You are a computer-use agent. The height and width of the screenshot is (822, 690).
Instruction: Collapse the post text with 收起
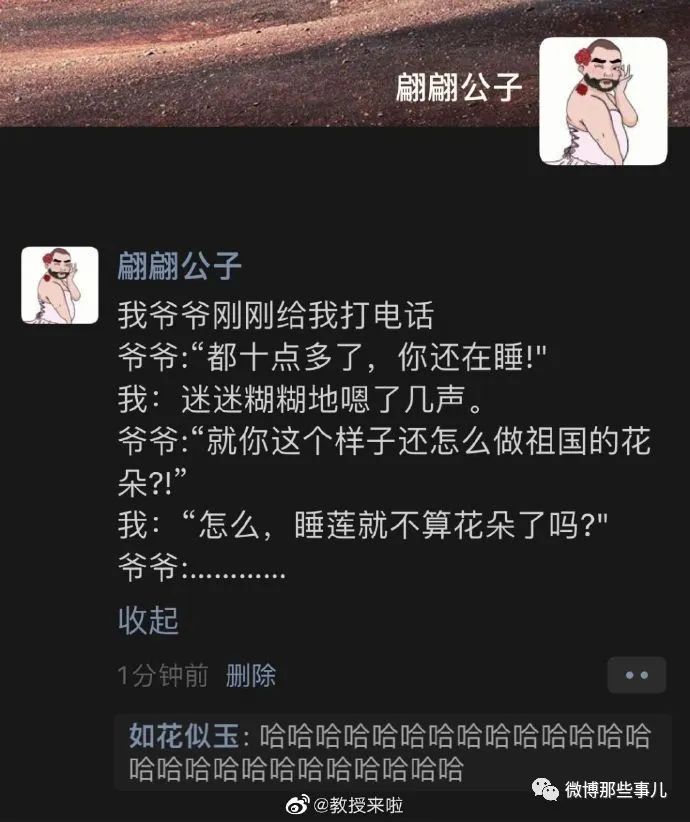pos(148,621)
